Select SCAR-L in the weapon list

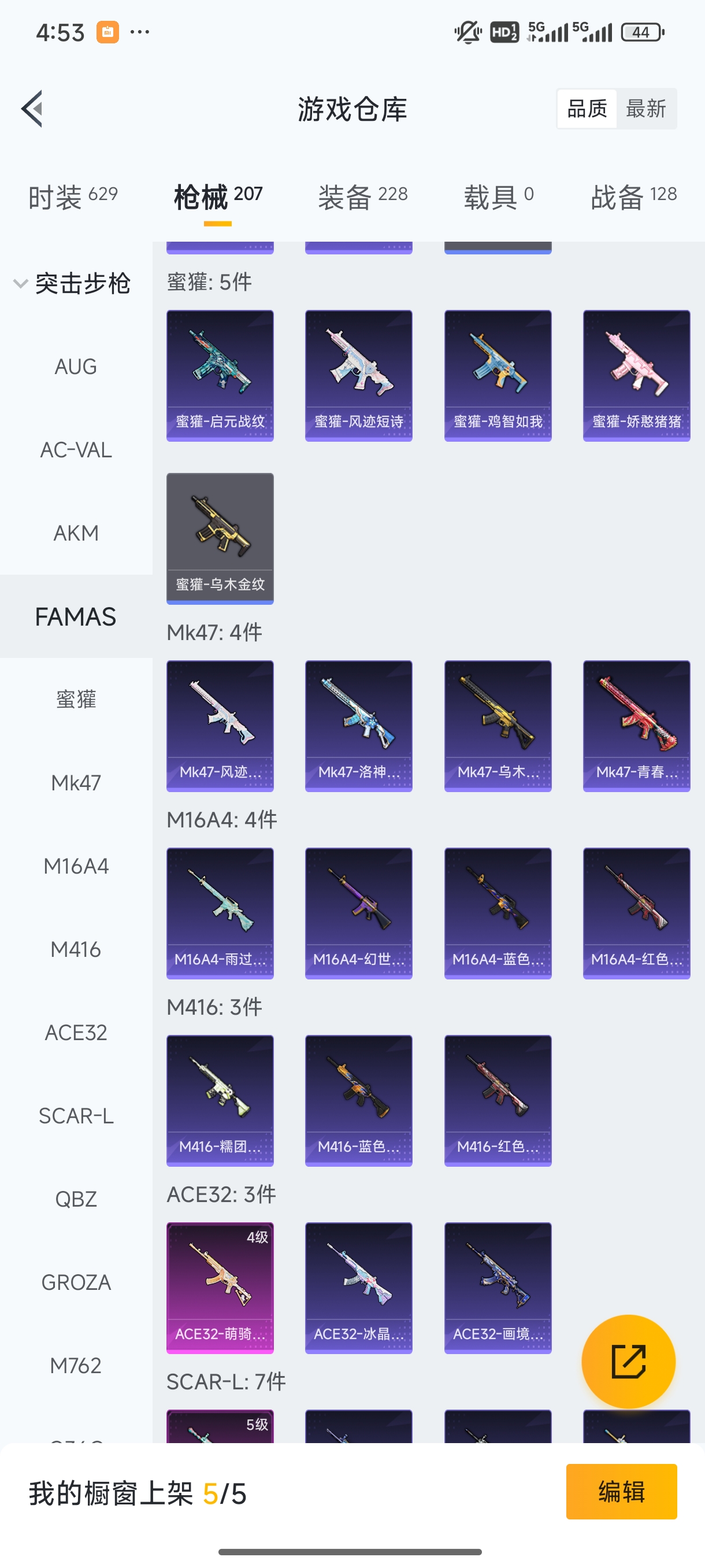click(x=76, y=1116)
